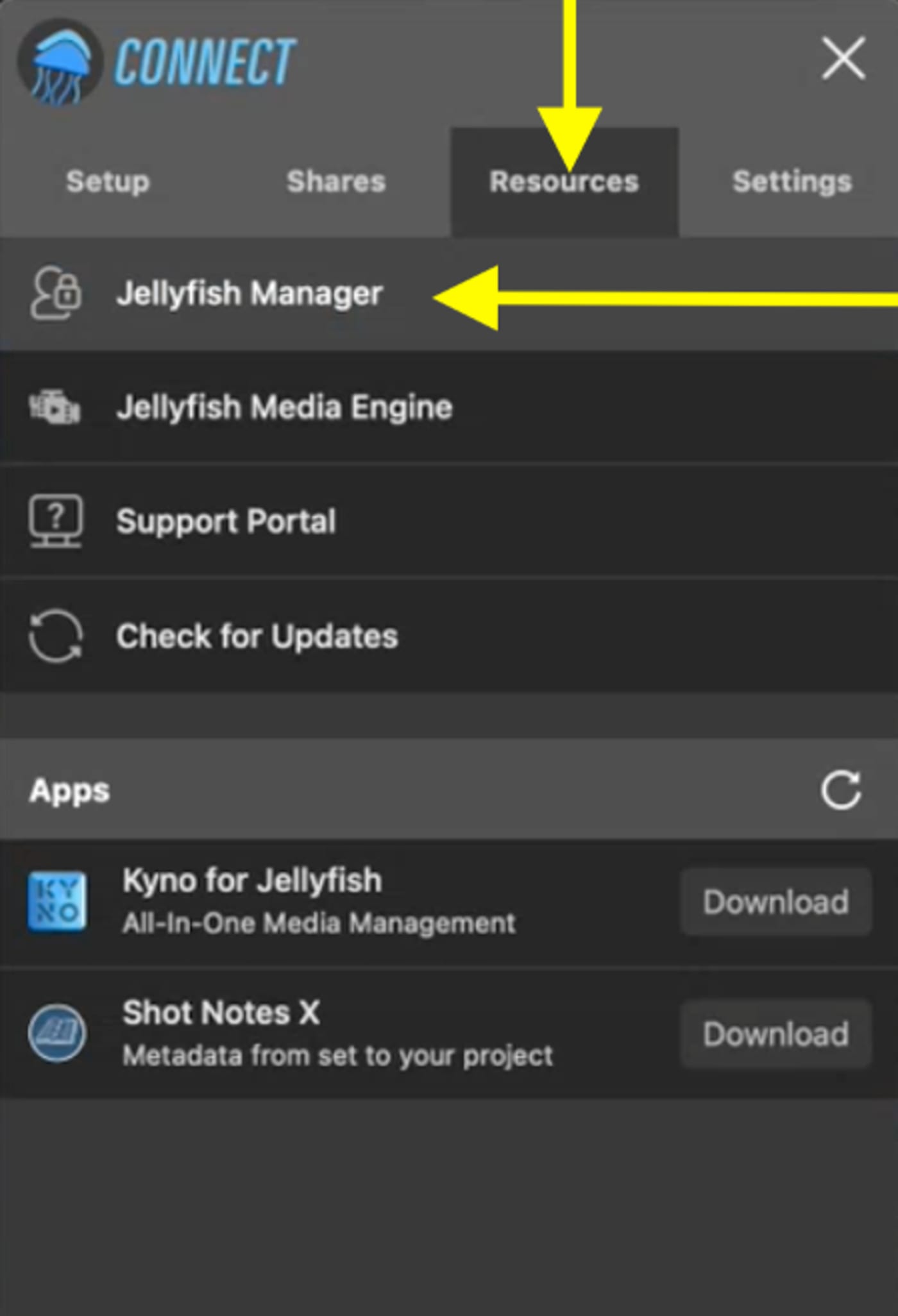Viewport: 898px width, 1316px height.
Task: Open the Support Portal
Action: point(226,521)
